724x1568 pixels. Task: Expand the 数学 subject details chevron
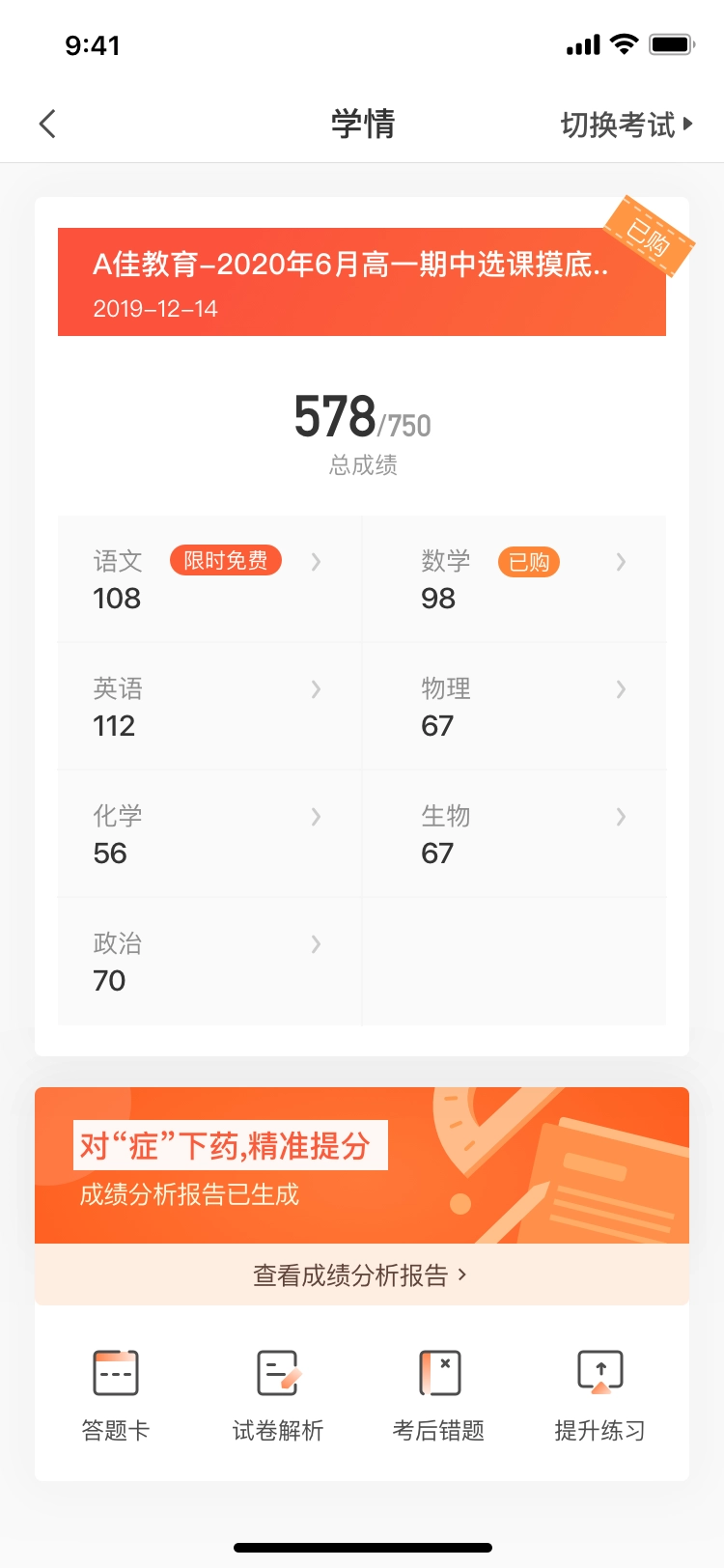coord(621,561)
